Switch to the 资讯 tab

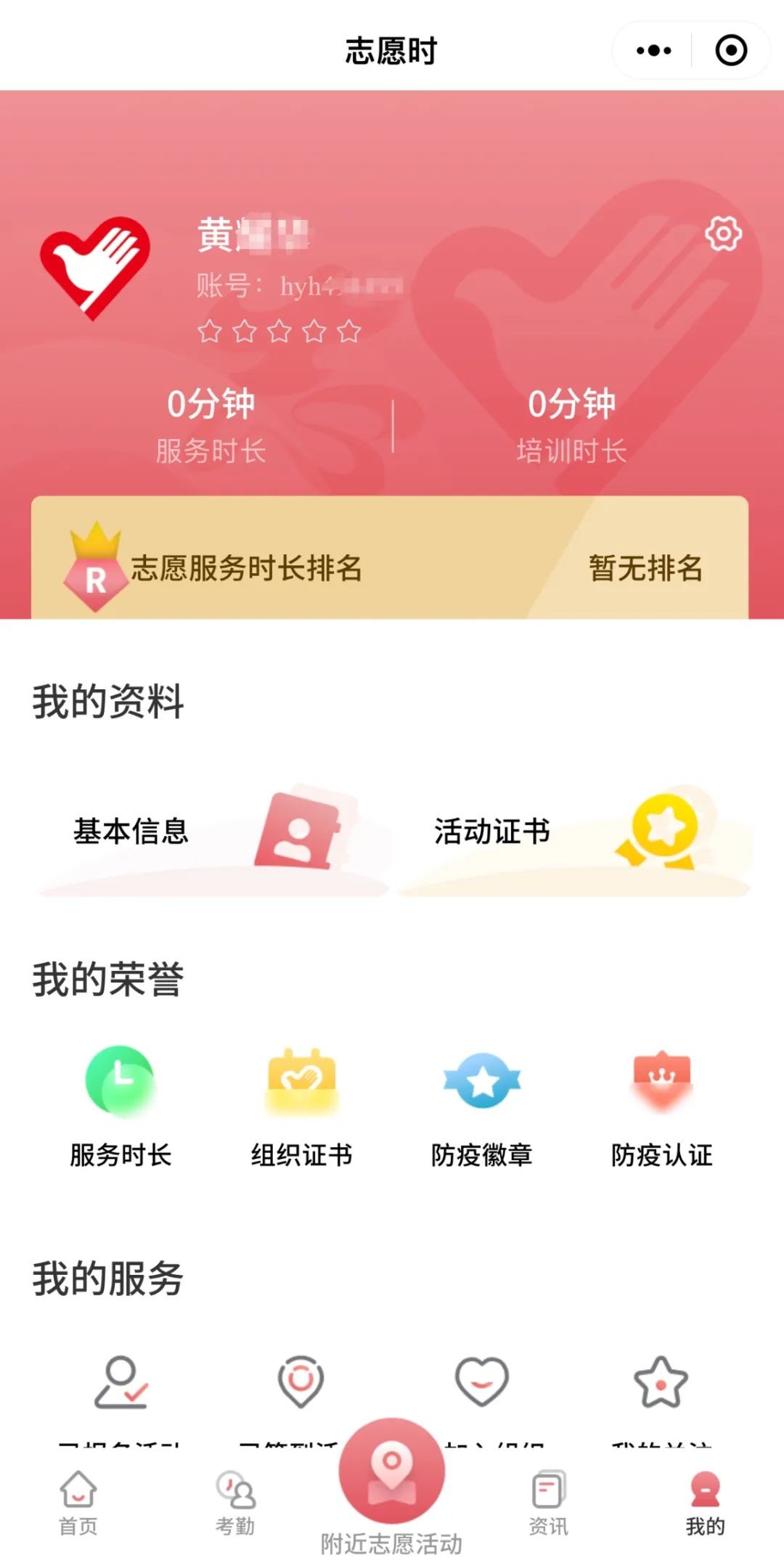(x=549, y=1503)
